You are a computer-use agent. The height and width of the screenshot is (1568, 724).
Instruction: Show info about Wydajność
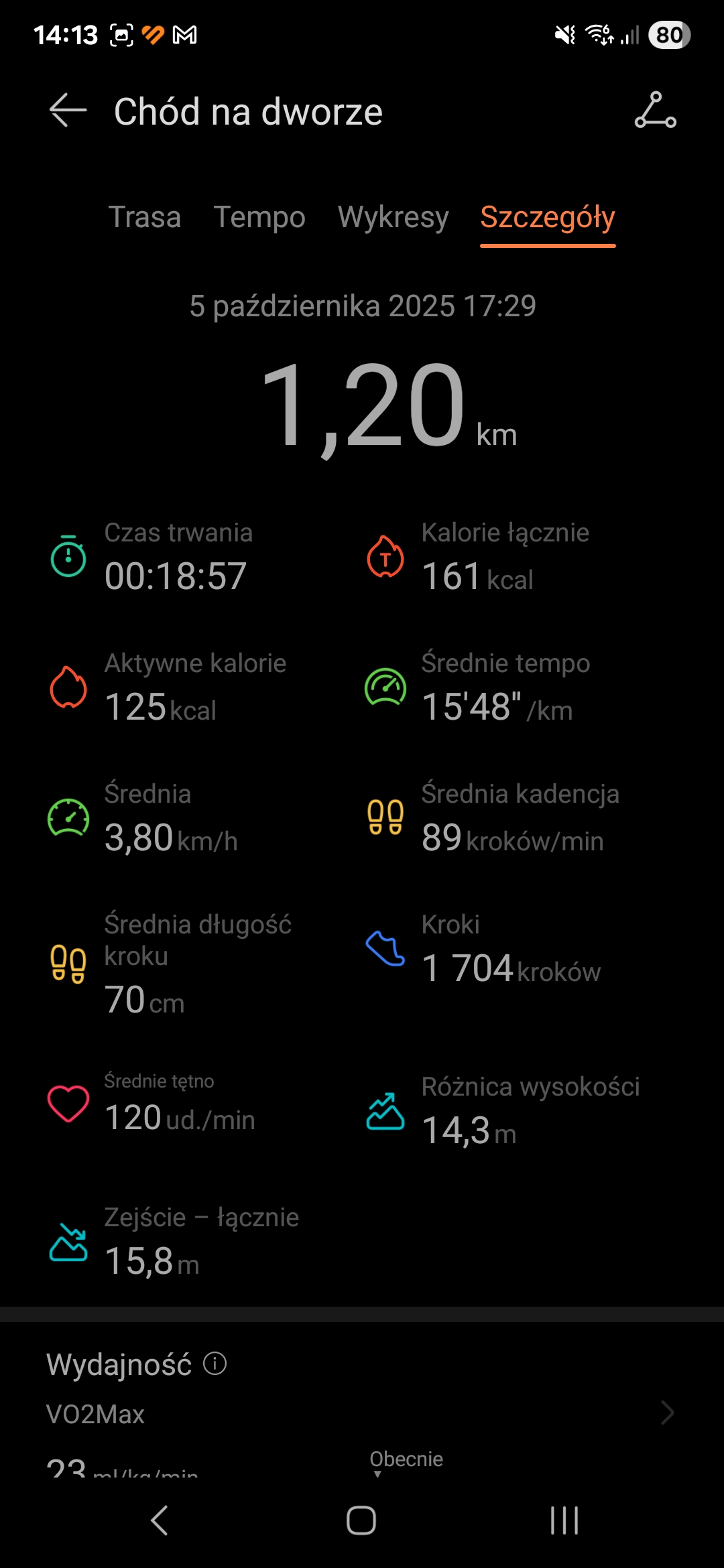pos(215,1363)
